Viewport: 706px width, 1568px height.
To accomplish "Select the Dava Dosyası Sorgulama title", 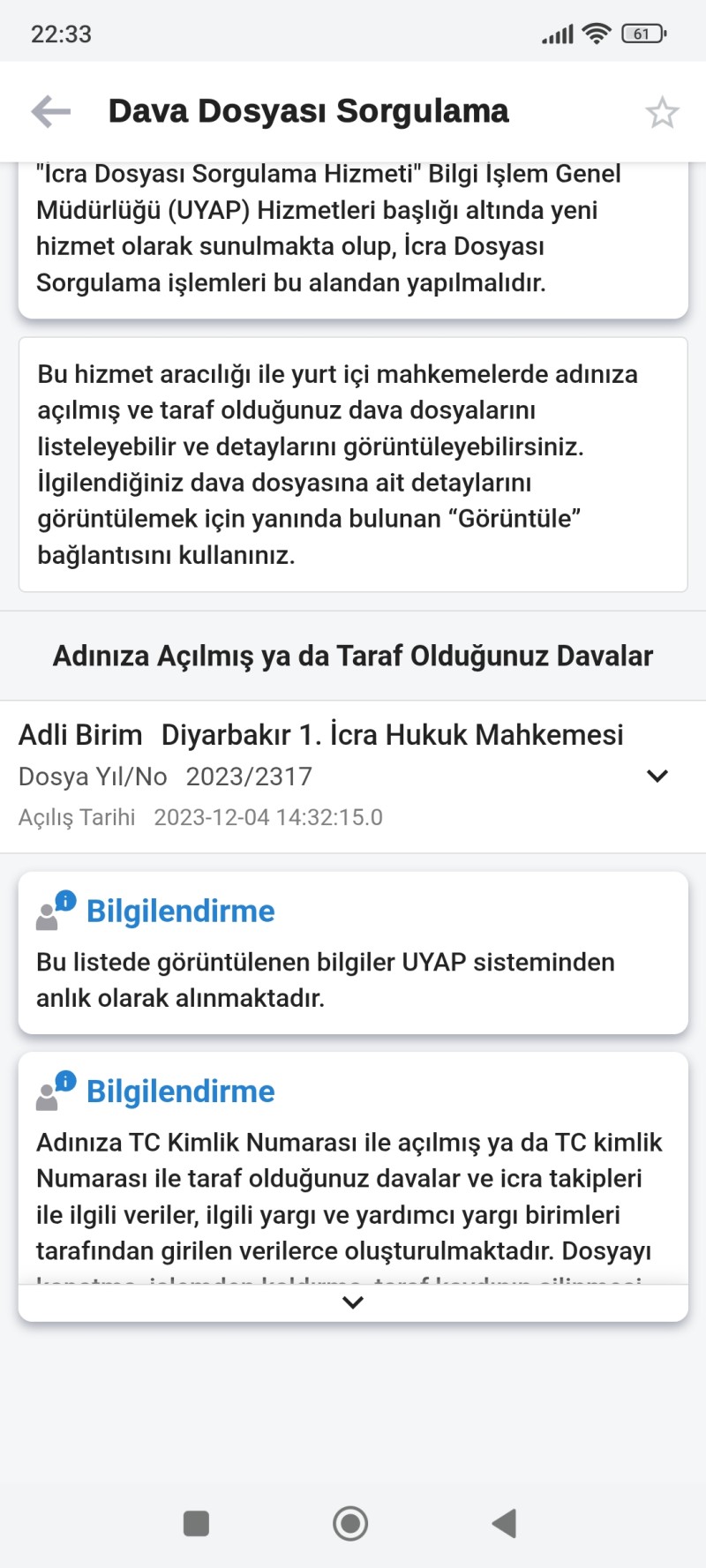I will click(308, 111).
